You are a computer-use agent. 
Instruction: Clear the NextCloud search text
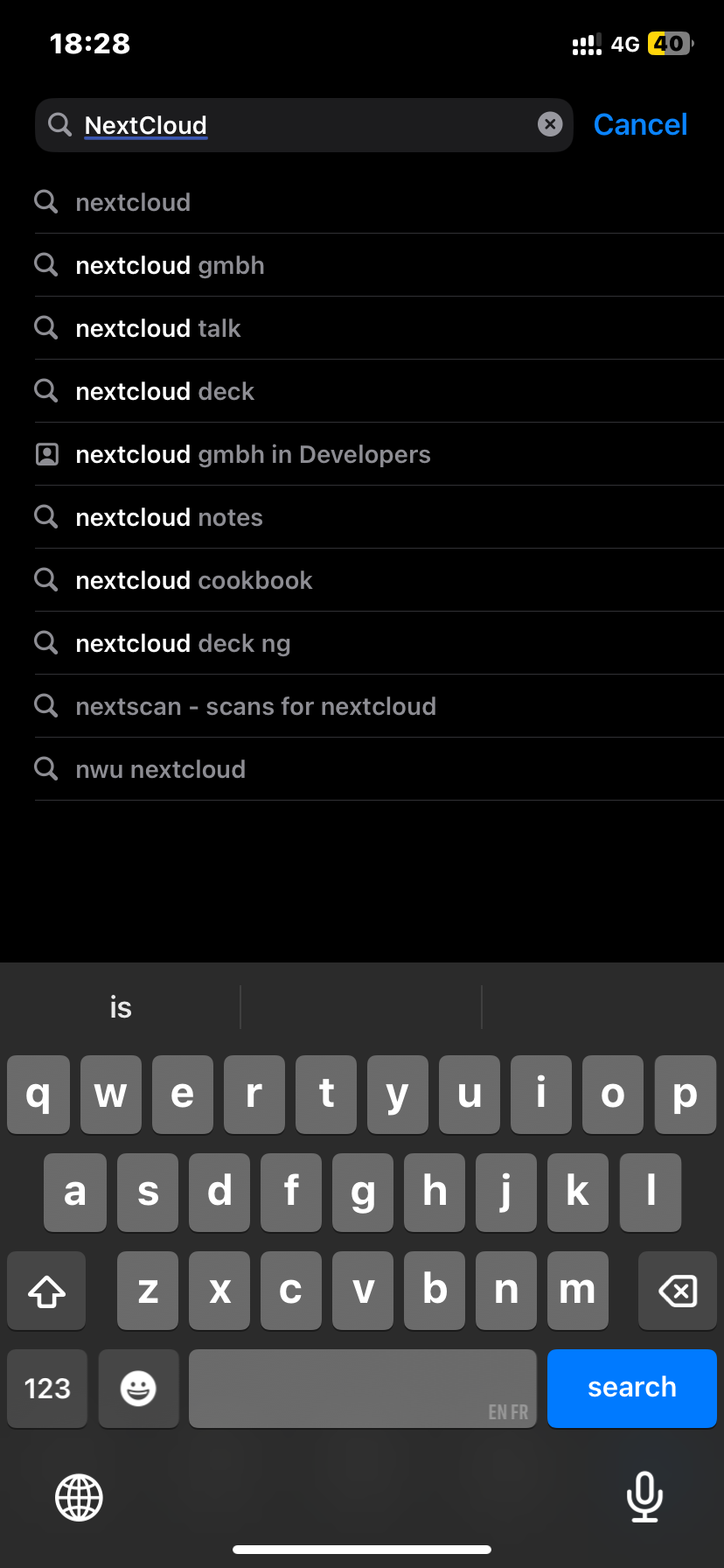pos(549,124)
